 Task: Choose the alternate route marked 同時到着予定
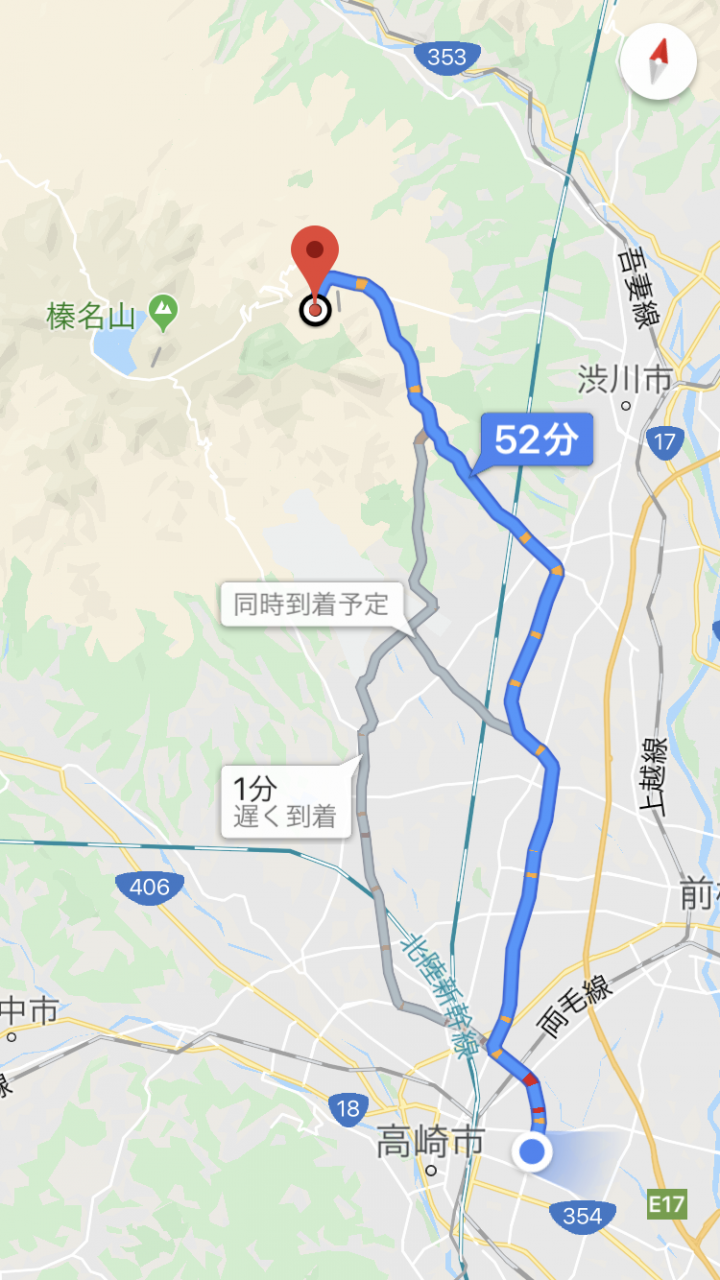tap(311, 605)
